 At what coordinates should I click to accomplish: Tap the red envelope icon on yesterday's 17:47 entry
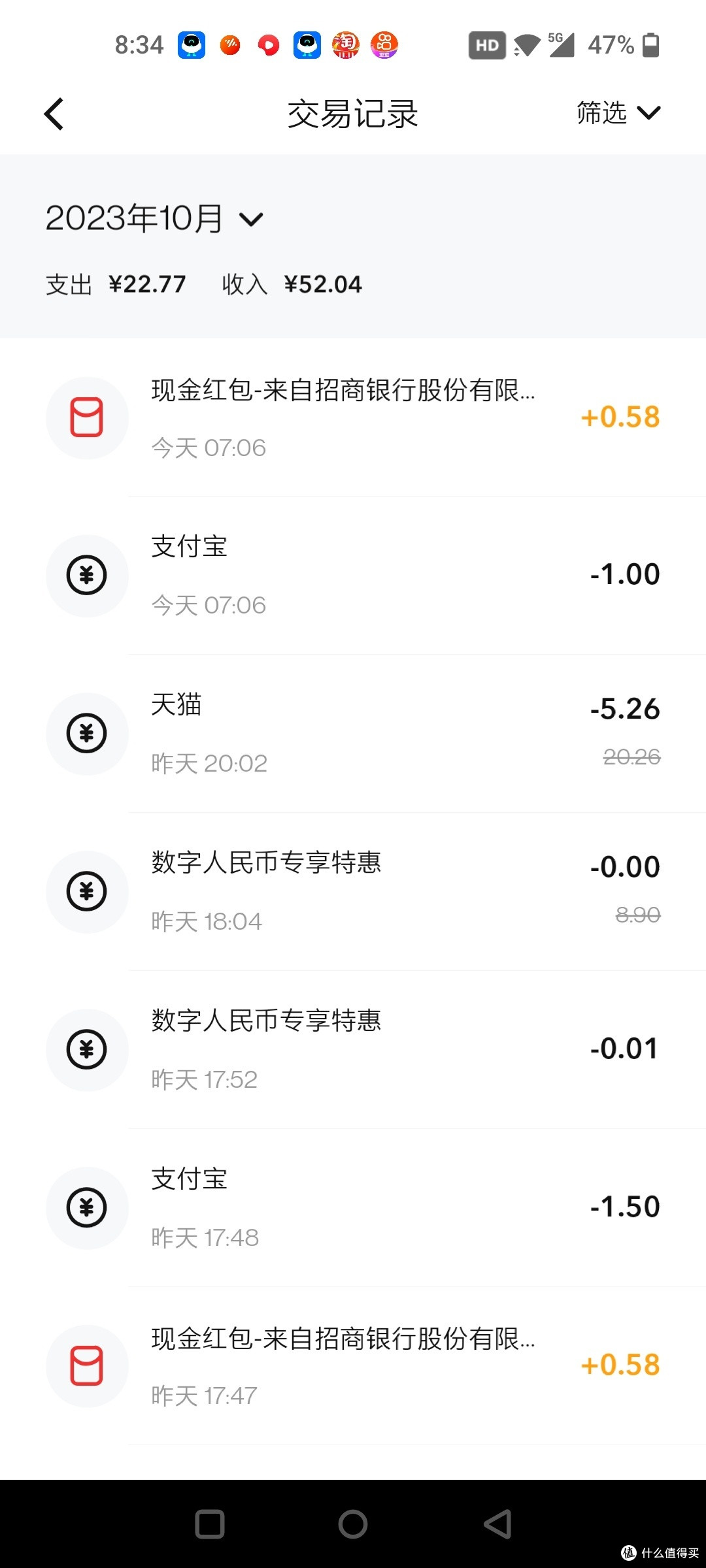(87, 1367)
